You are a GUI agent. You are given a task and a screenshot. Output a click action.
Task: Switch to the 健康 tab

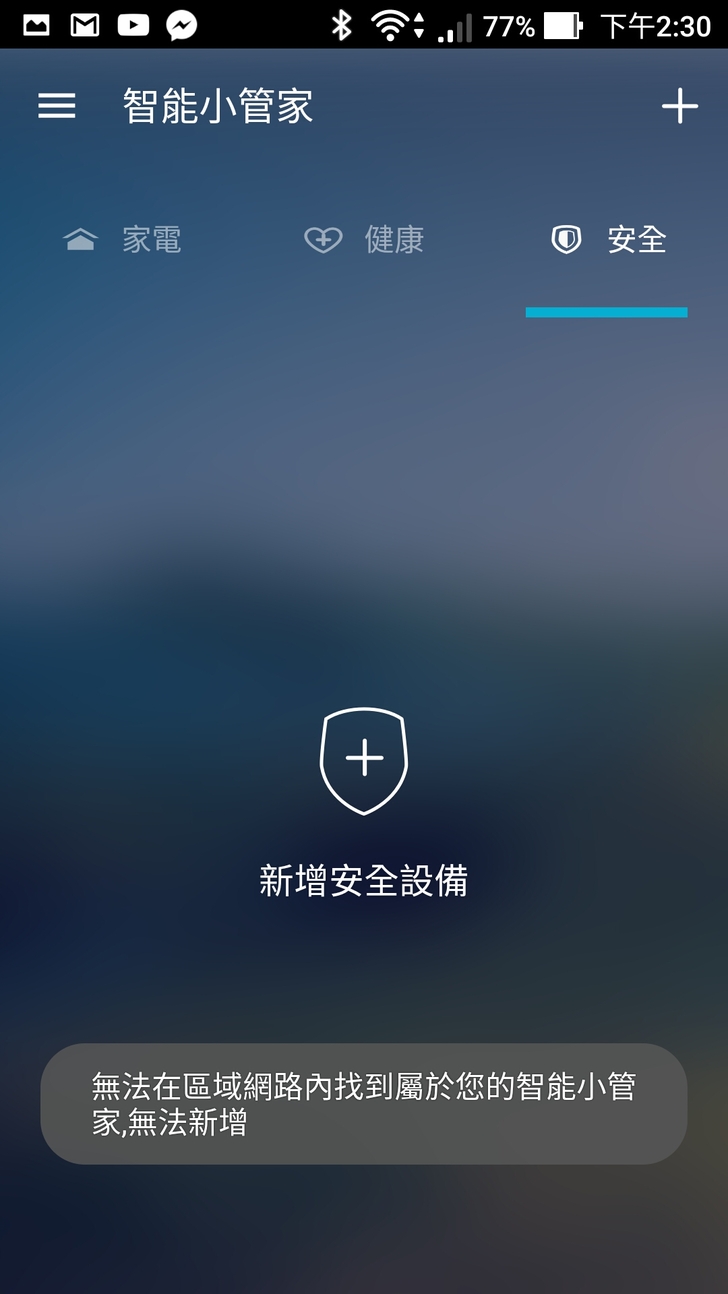[x=365, y=240]
